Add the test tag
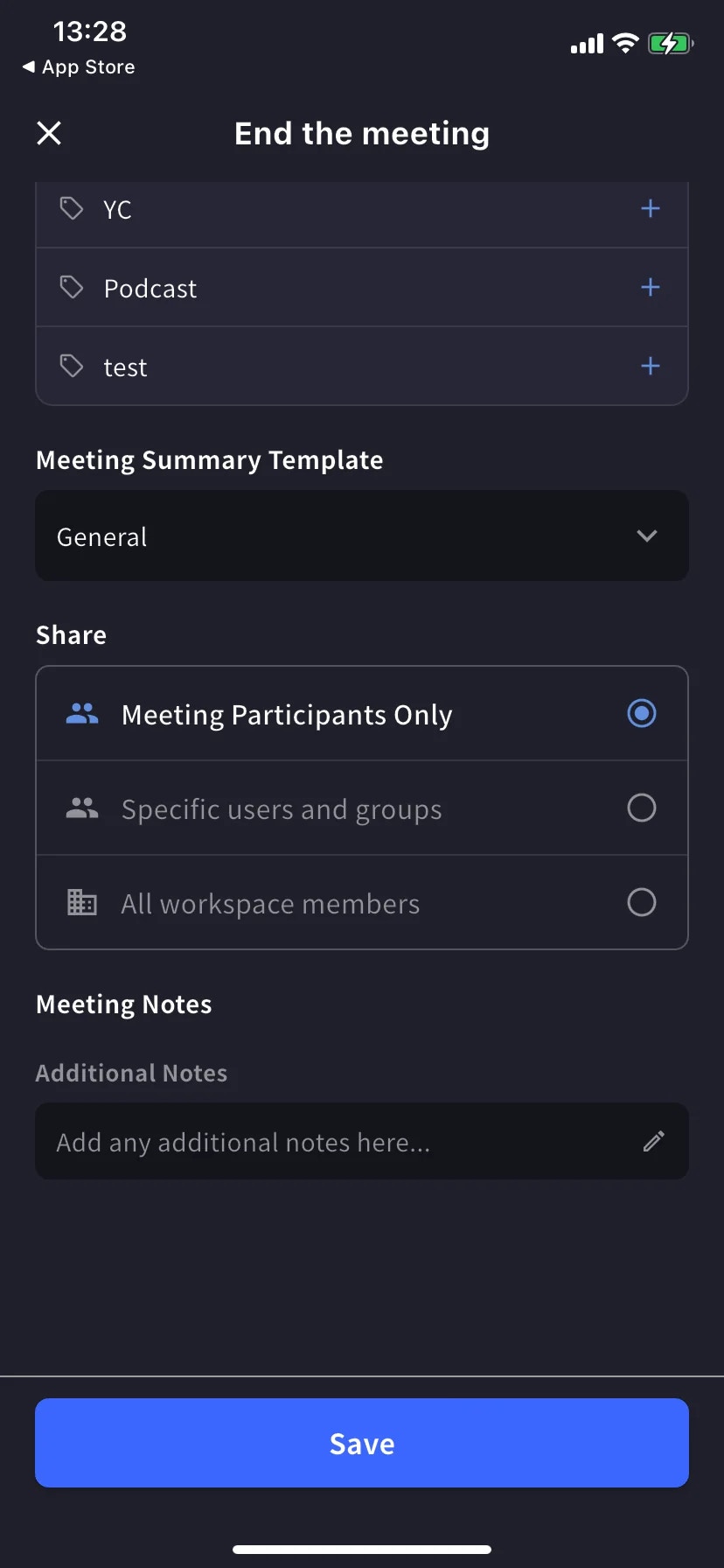This screenshot has width=724, height=1568. coord(650,367)
